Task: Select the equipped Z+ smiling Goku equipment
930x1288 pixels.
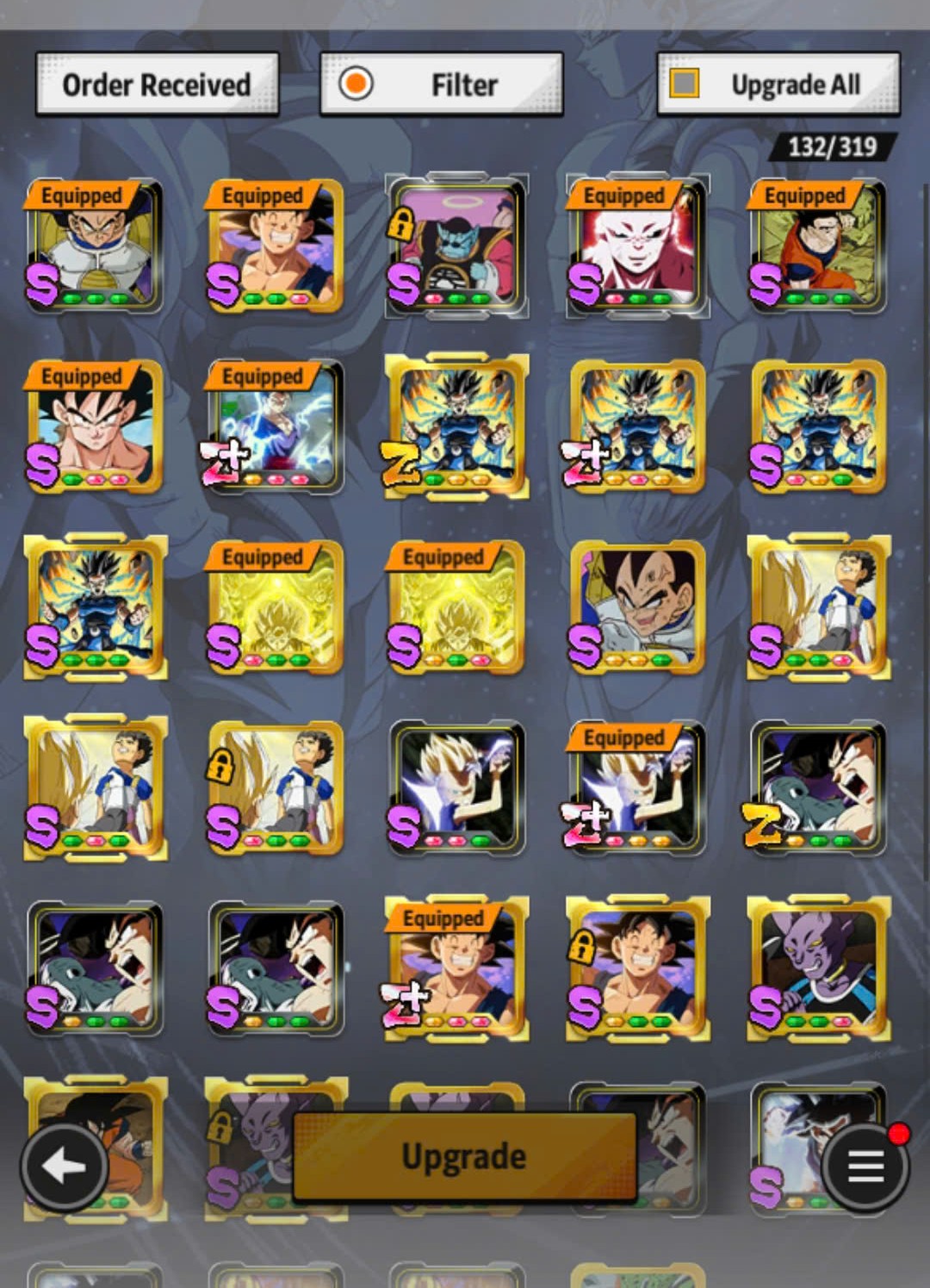Action: point(456,969)
